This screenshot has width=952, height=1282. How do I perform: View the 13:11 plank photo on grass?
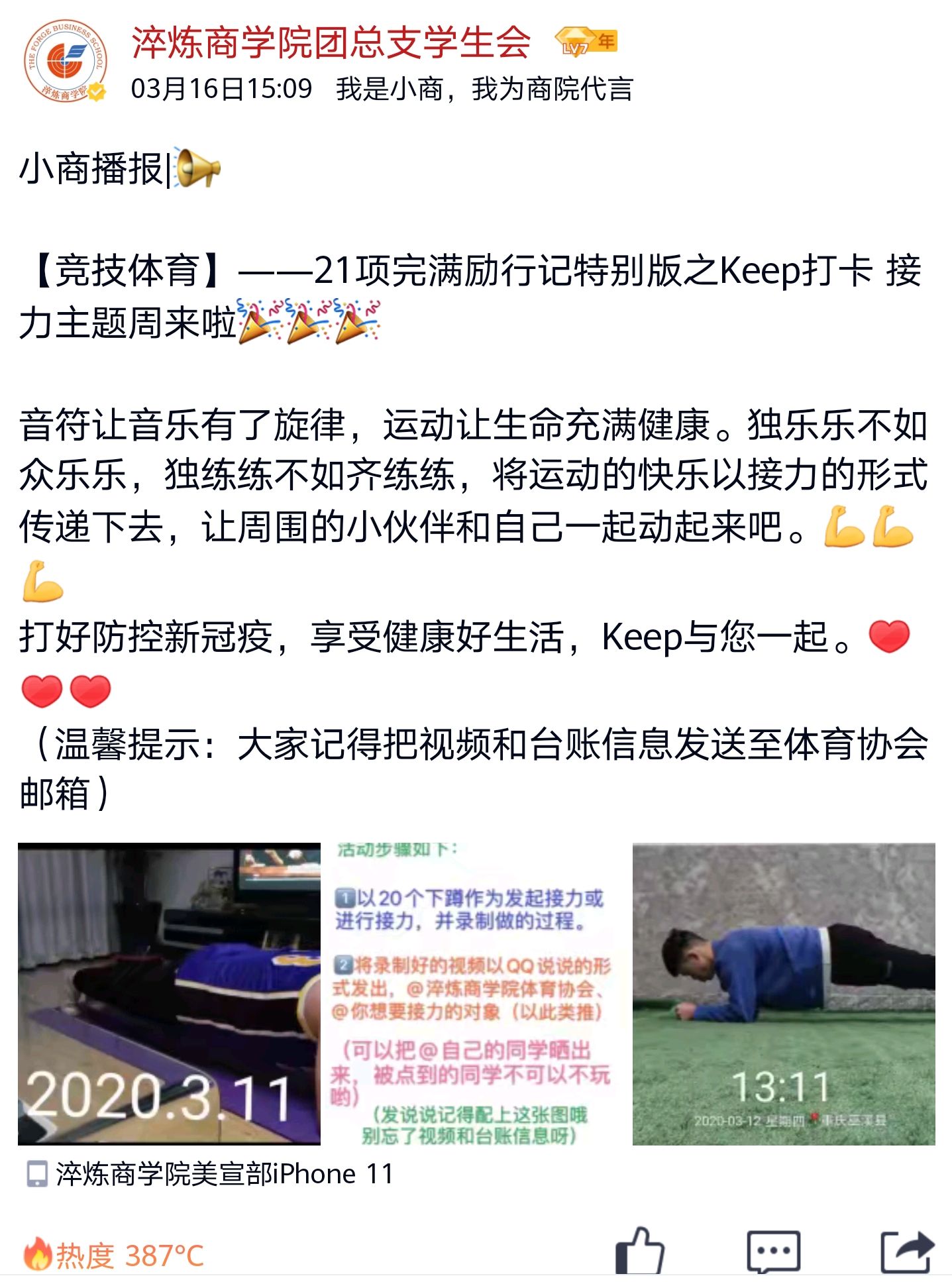[x=783, y=993]
